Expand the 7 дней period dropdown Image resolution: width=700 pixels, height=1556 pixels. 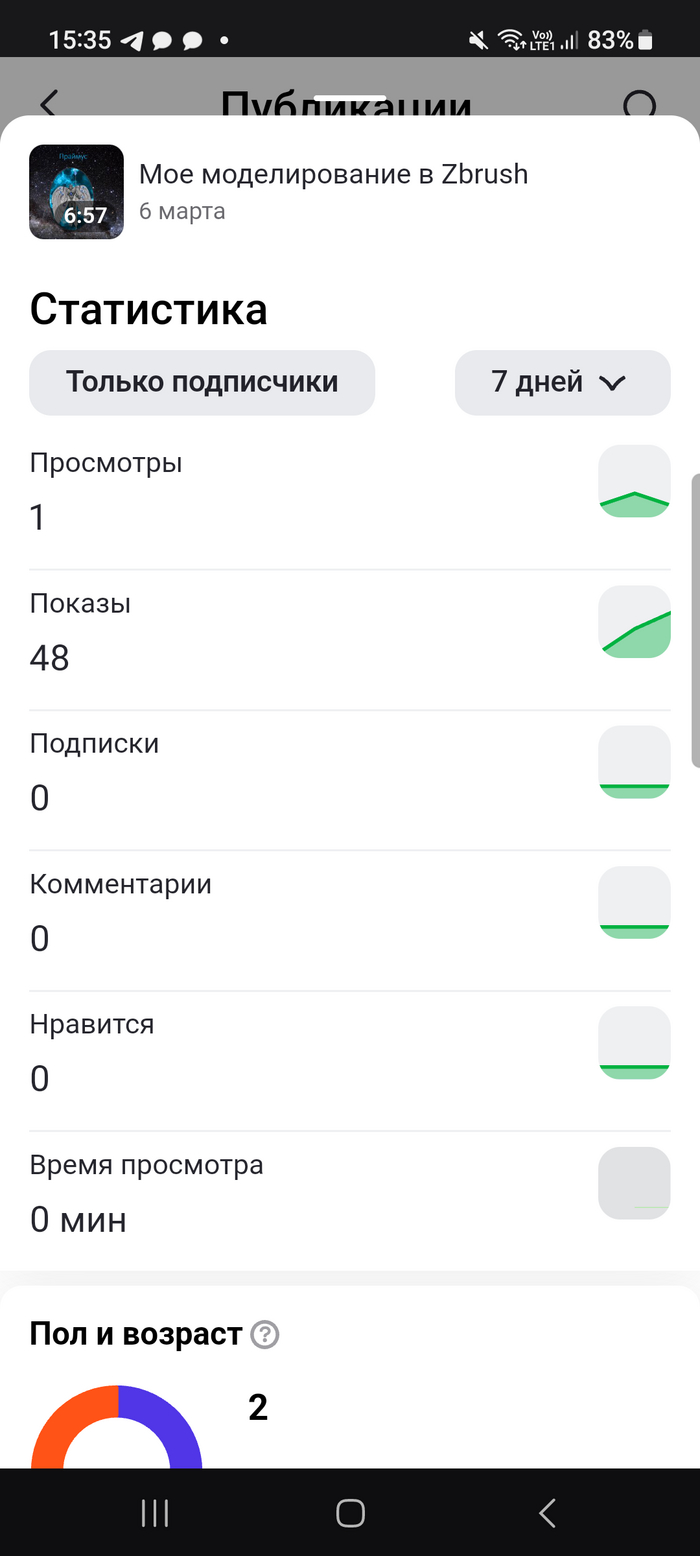[562, 382]
